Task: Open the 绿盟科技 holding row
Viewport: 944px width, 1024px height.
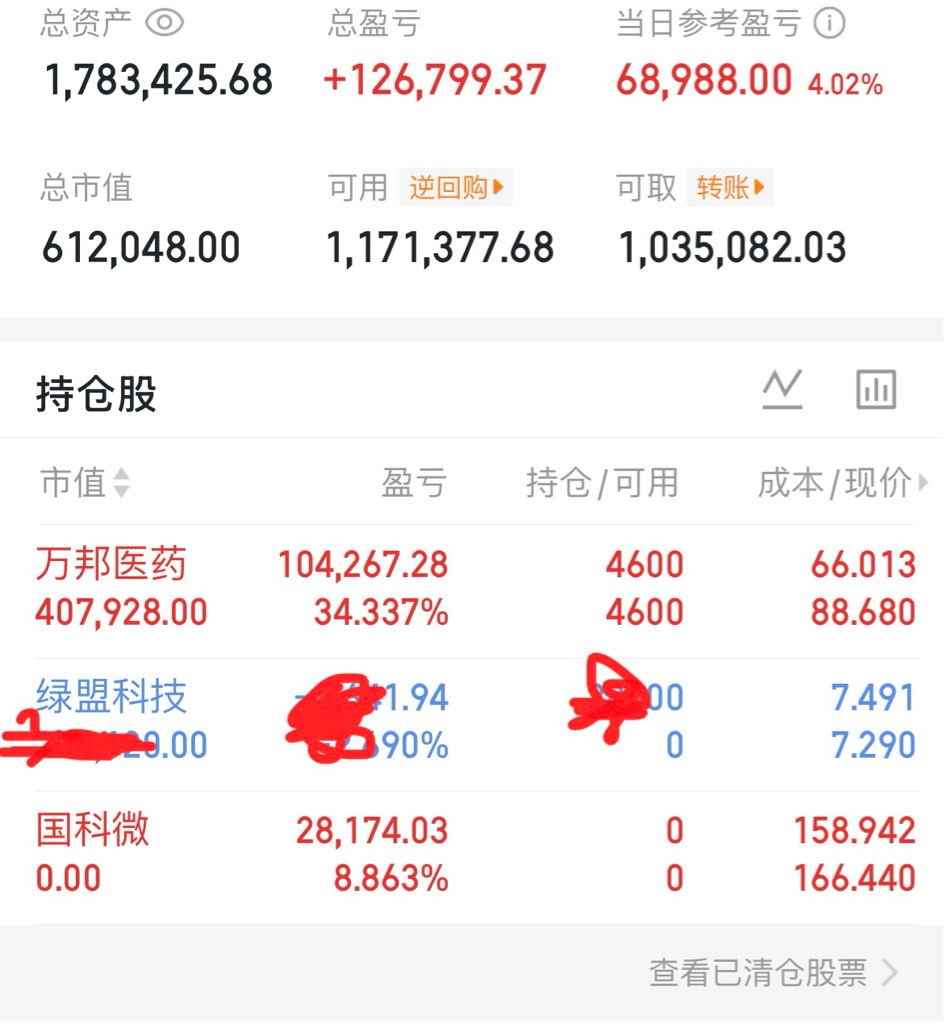Action: (x=475, y=724)
